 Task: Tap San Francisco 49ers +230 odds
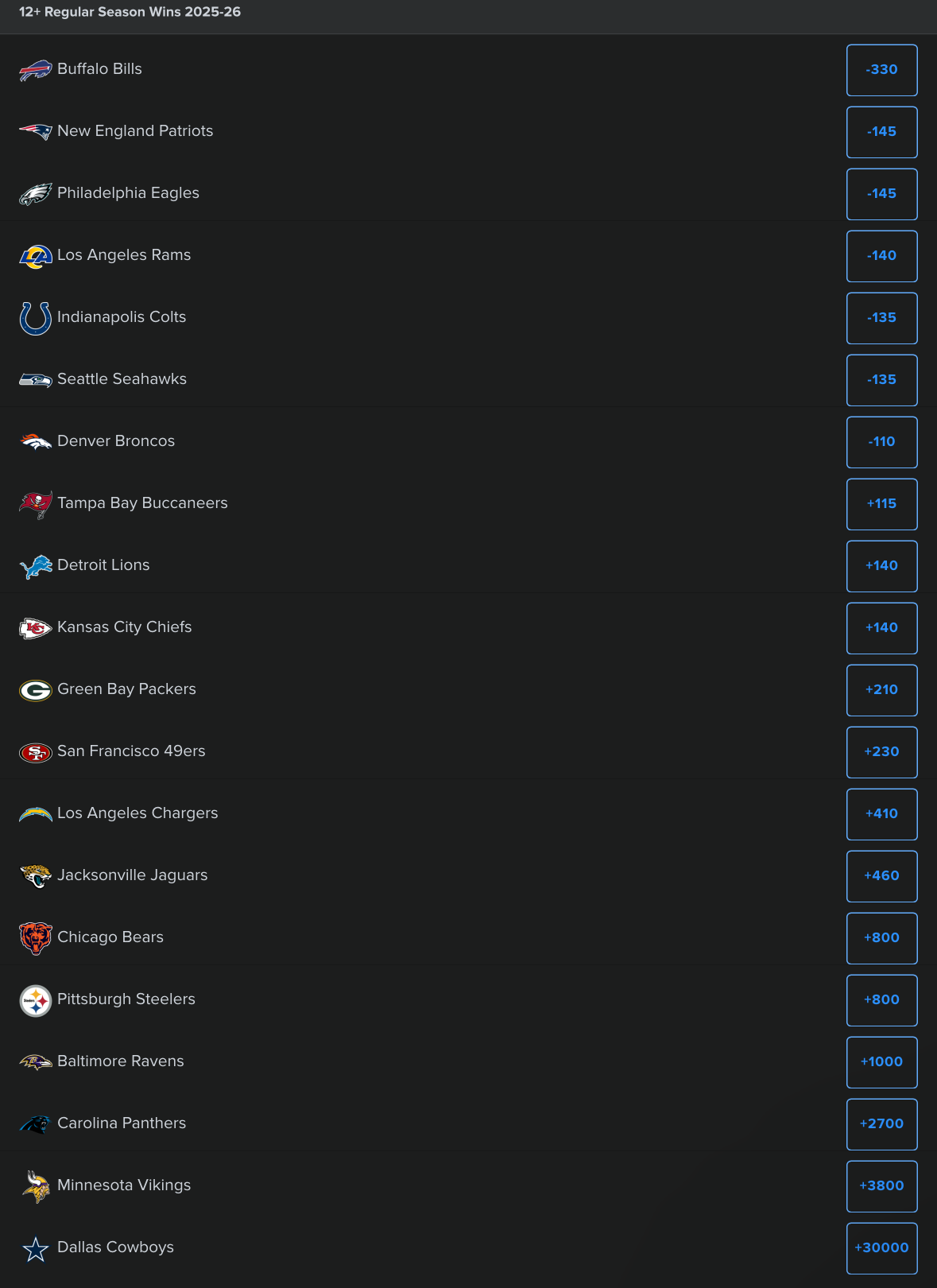[x=881, y=752]
